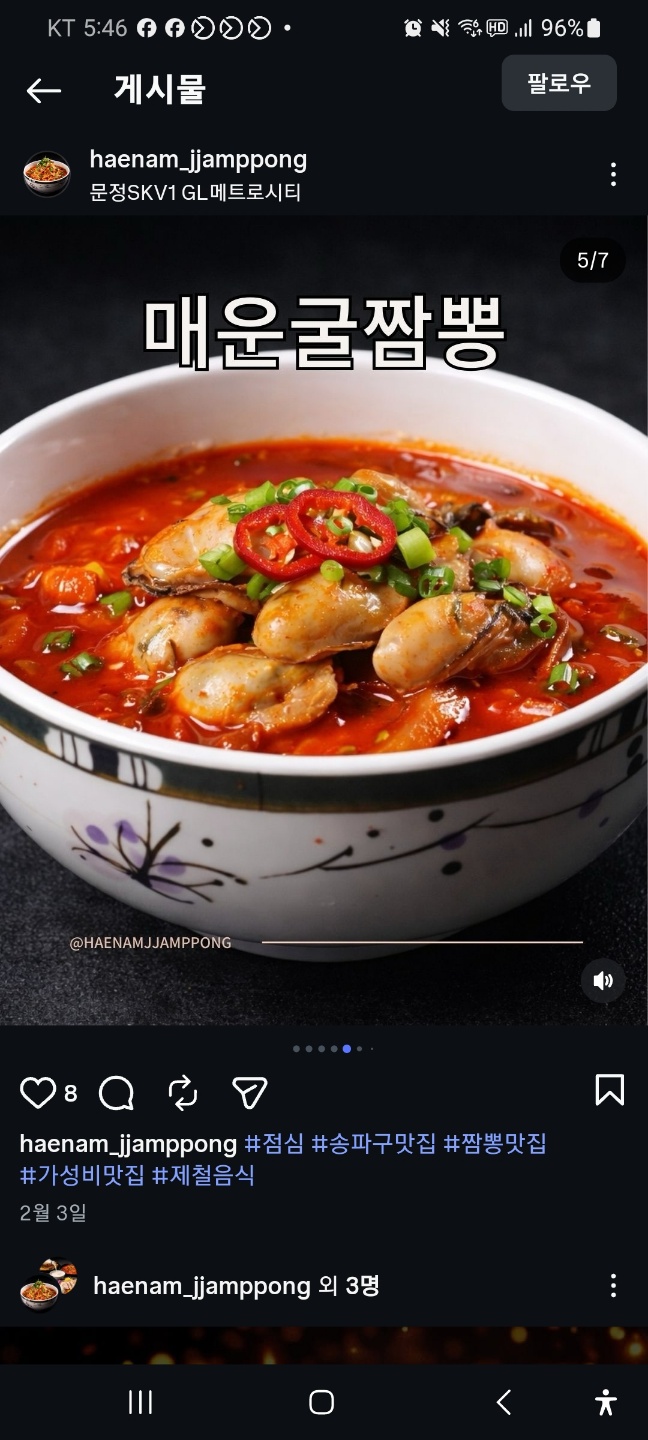Image resolution: width=648 pixels, height=1440 pixels.
Task: Like the post with the heart icon
Action: pos(38,1092)
